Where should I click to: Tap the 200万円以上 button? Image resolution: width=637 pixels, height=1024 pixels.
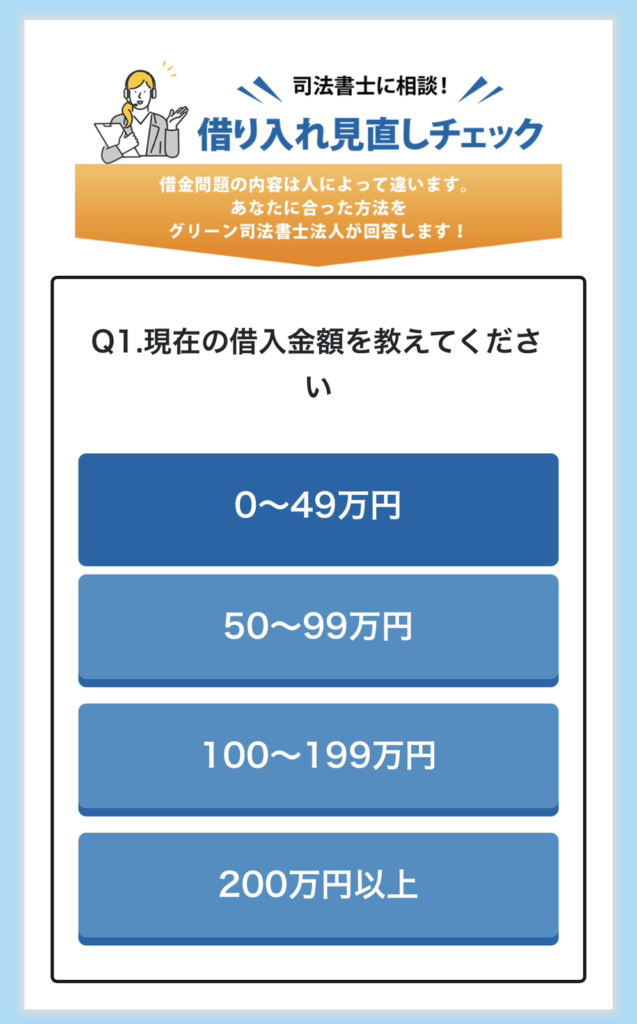(318, 886)
